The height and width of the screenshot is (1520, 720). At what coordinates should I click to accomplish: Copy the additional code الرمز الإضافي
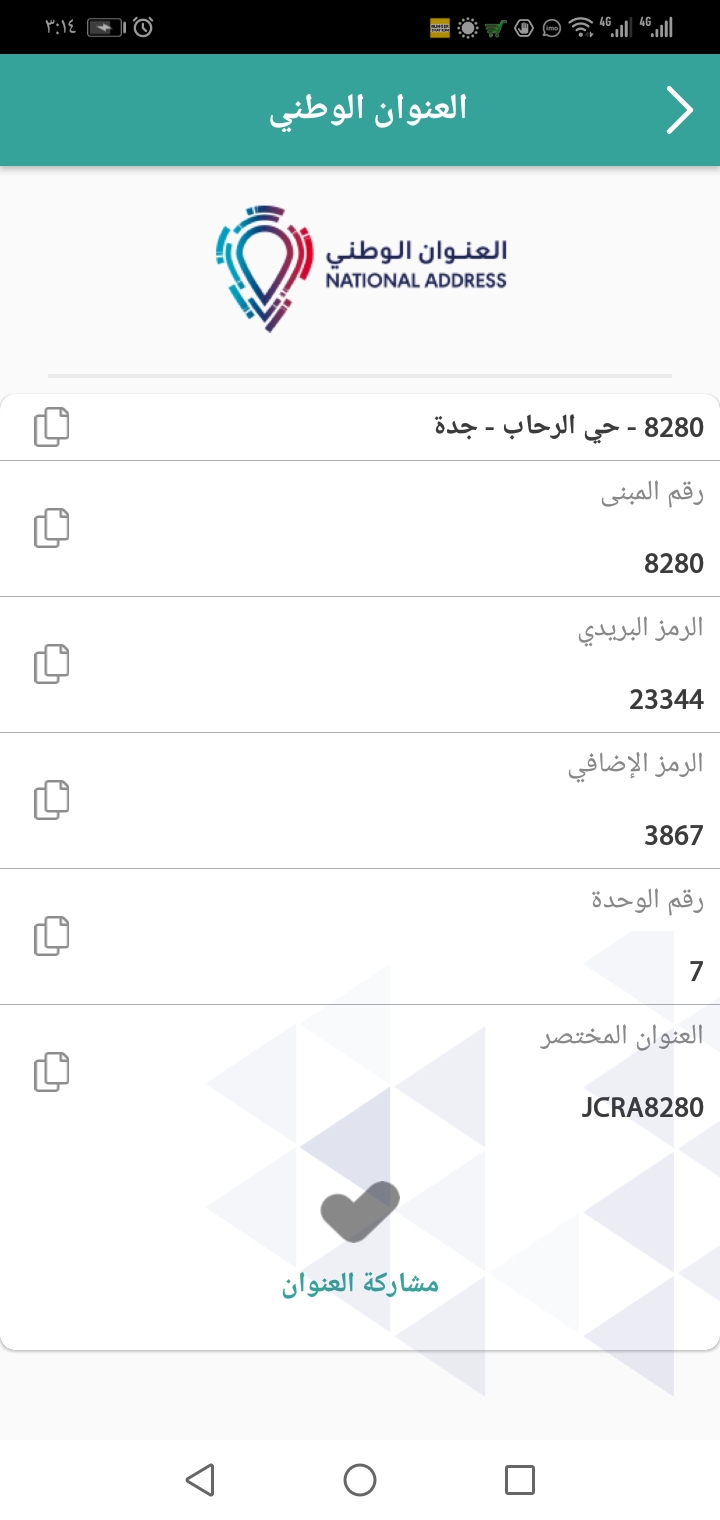click(x=52, y=800)
